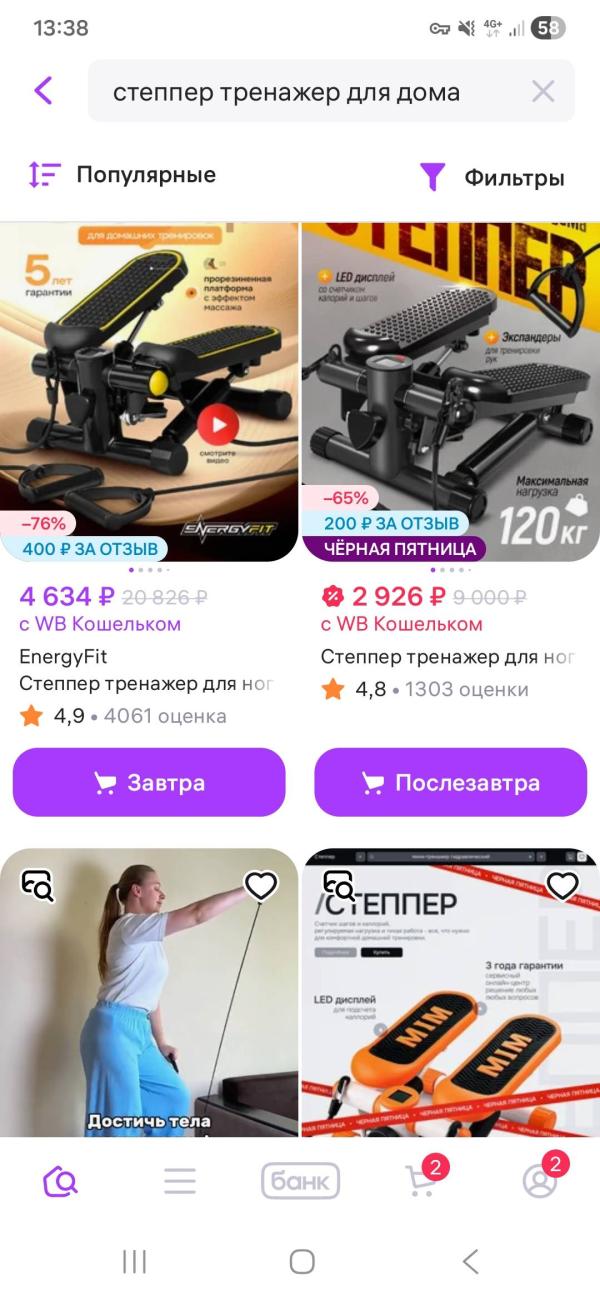The image size is (600, 1299).
Task: Find similar items for the orange M1M stepper
Action: (x=340, y=884)
